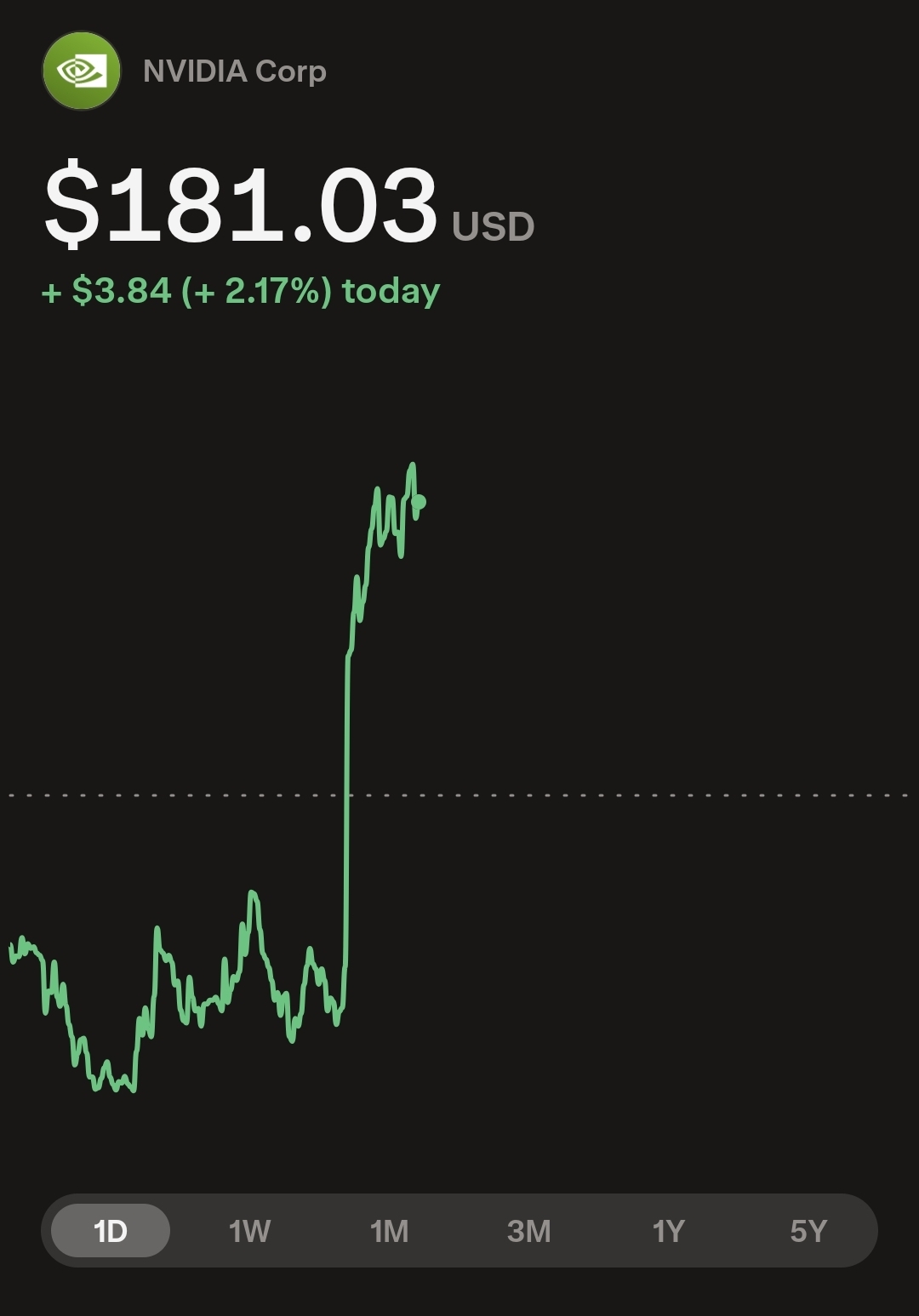Image resolution: width=919 pixels, height=1316 pixels.
Task: Show the 1M price chart
Action: point(389,1230)
